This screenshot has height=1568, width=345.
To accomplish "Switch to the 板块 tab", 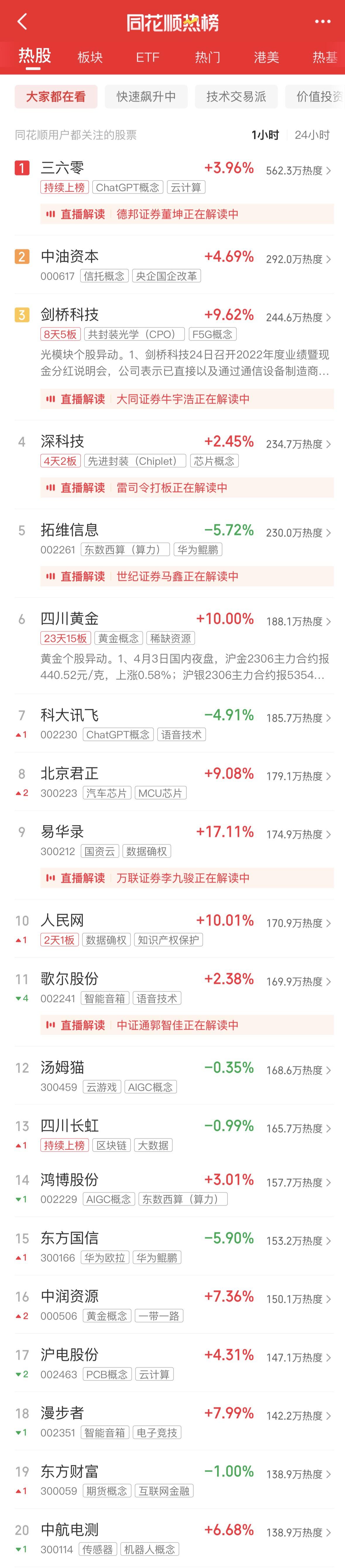I will pyautogui.click(x=90, y=57).
